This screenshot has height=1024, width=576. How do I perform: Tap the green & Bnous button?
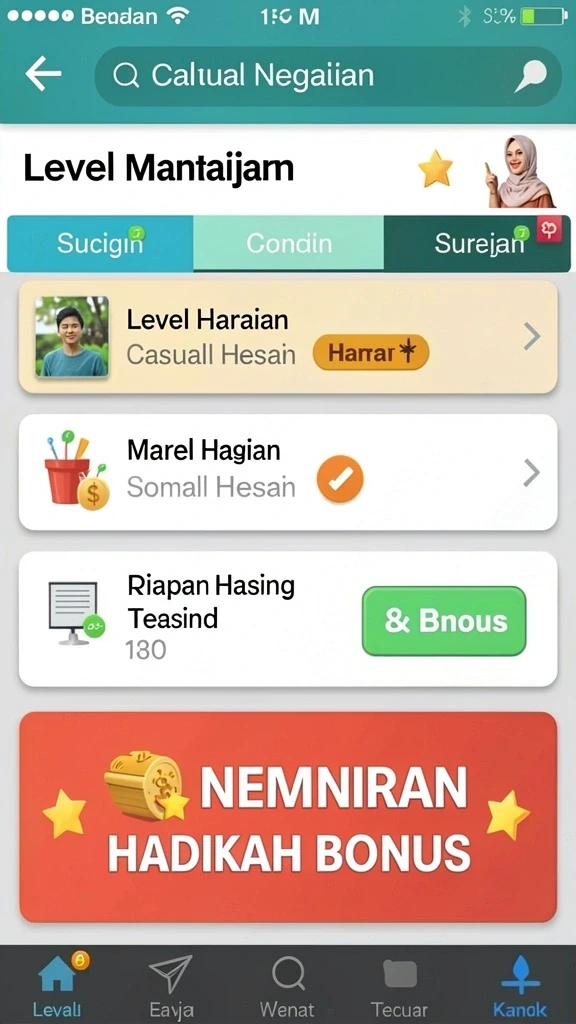coord(444,621)
